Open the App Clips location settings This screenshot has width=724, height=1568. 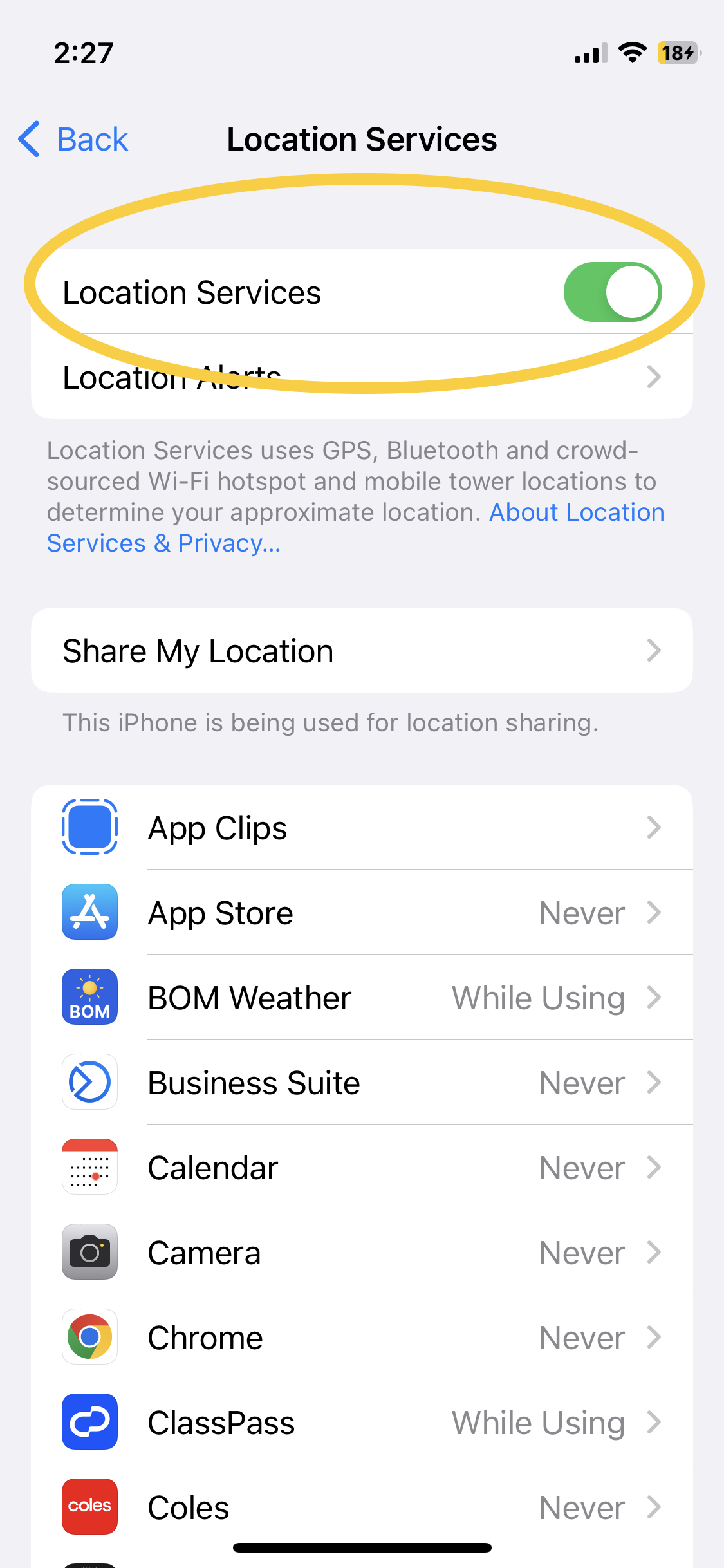(x=89, y=827)
